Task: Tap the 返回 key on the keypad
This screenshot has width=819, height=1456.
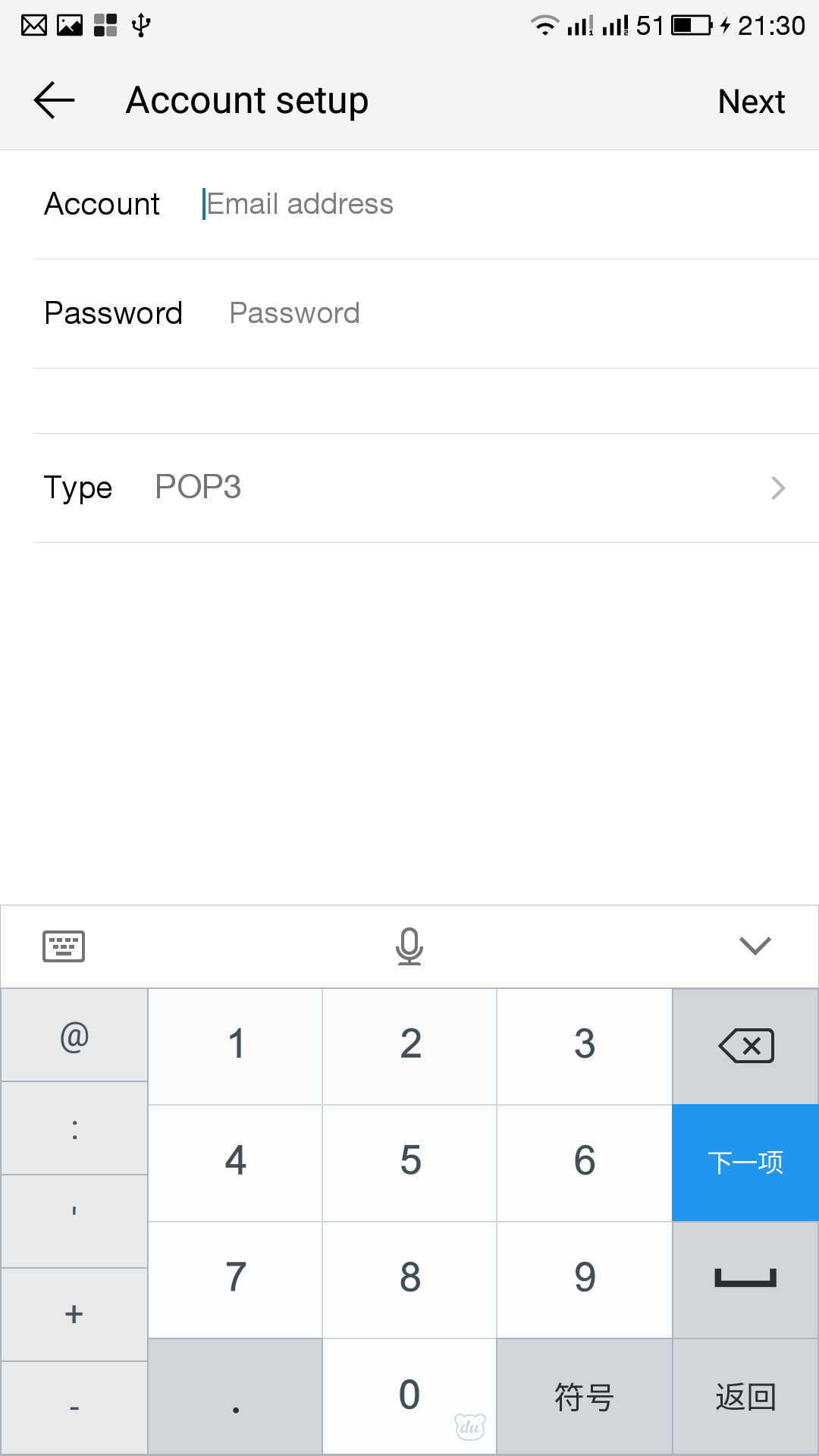Action: coord(745,1396)
